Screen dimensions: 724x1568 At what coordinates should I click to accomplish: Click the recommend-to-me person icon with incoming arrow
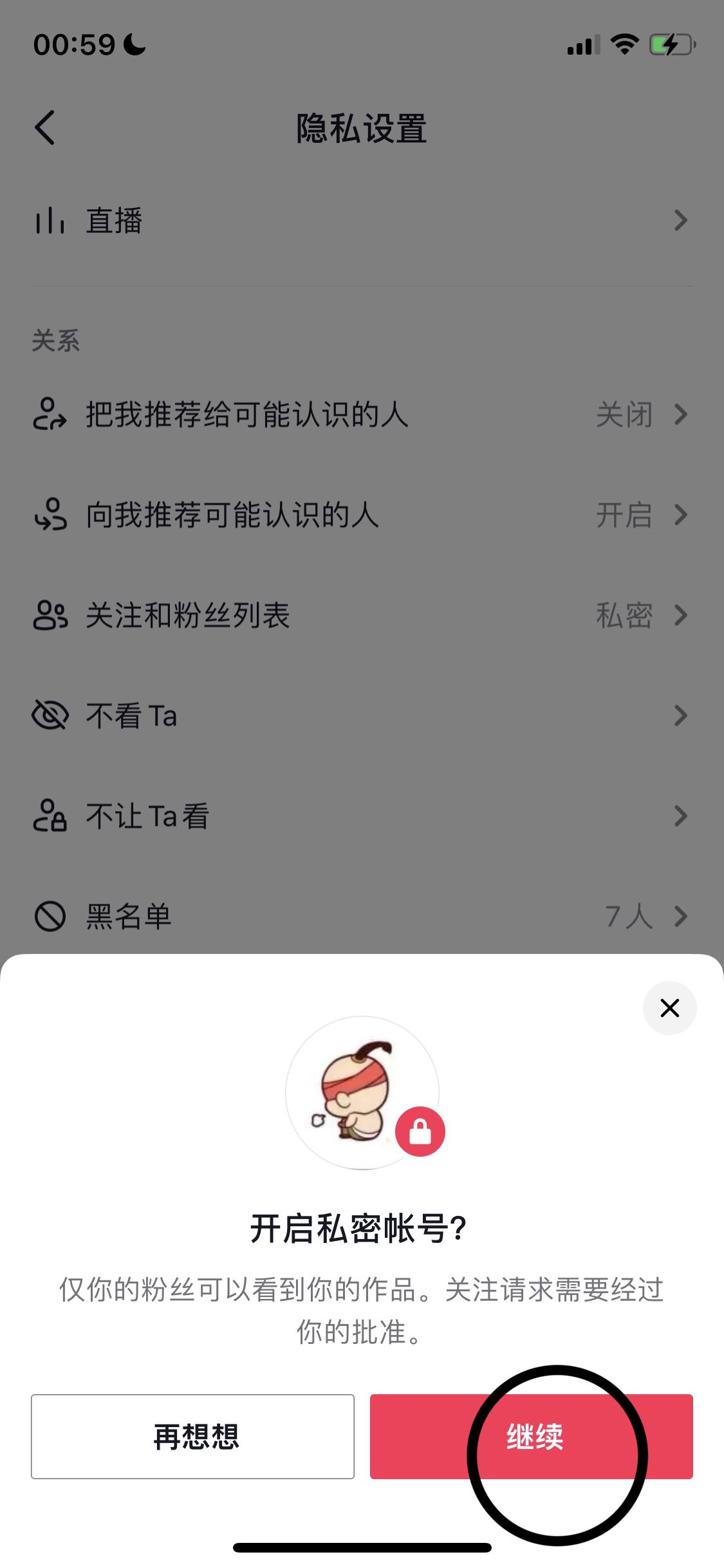click(x=50, y=515)
